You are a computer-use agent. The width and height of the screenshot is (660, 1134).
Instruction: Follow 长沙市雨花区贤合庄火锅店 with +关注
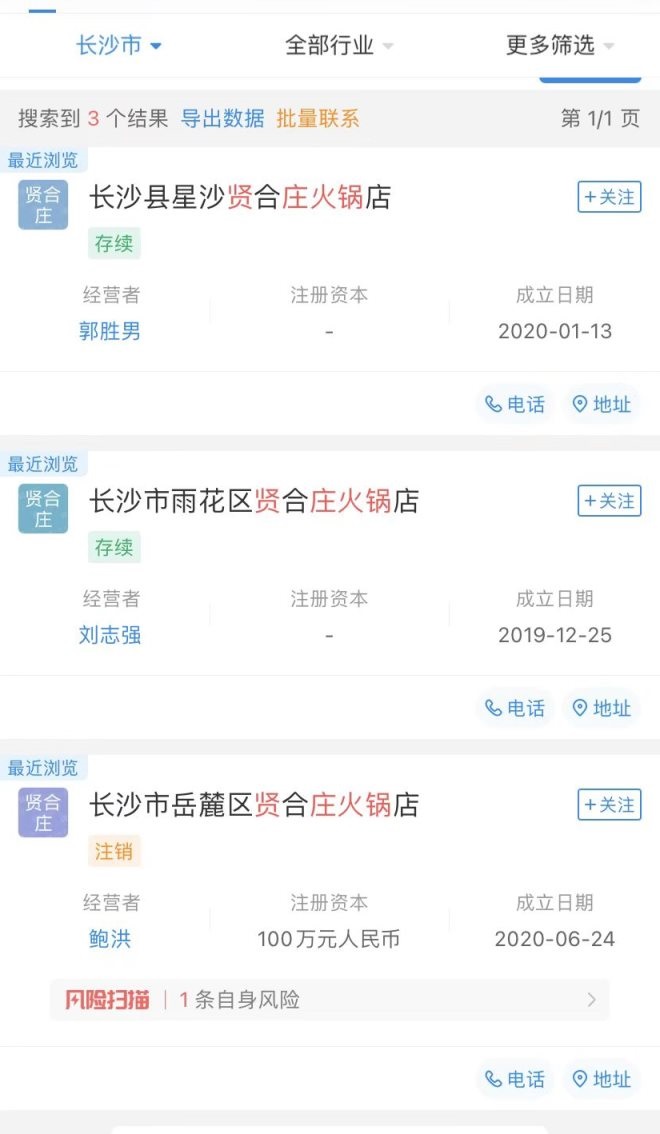click(x=609, y=501)
